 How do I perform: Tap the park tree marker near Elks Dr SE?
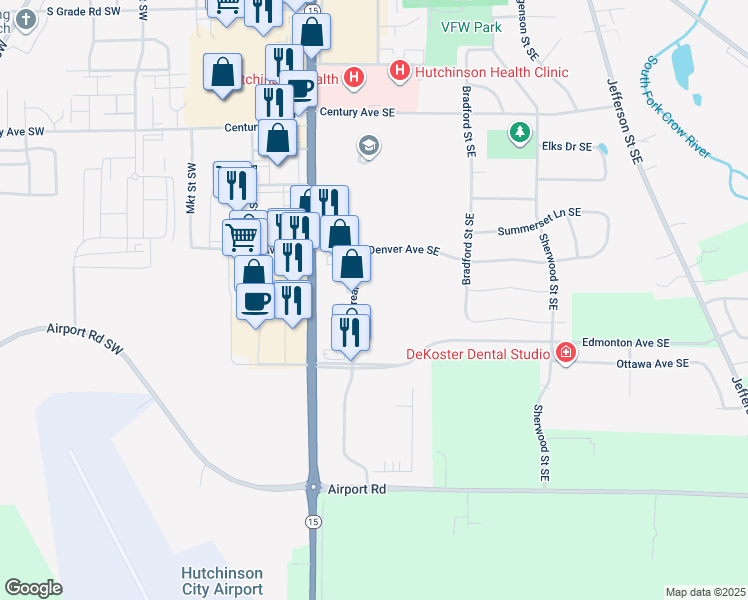click(x=519, y=133)
